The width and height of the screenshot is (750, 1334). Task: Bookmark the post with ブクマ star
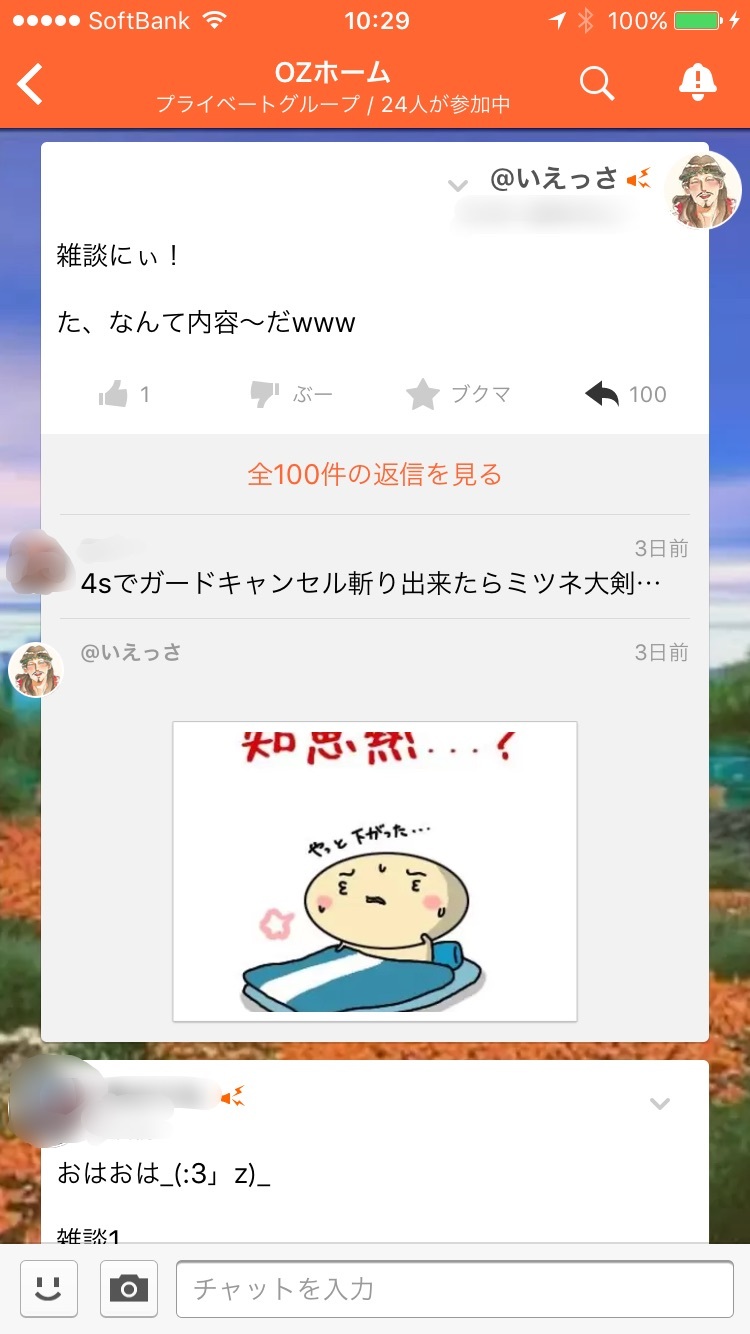[458, 395]
